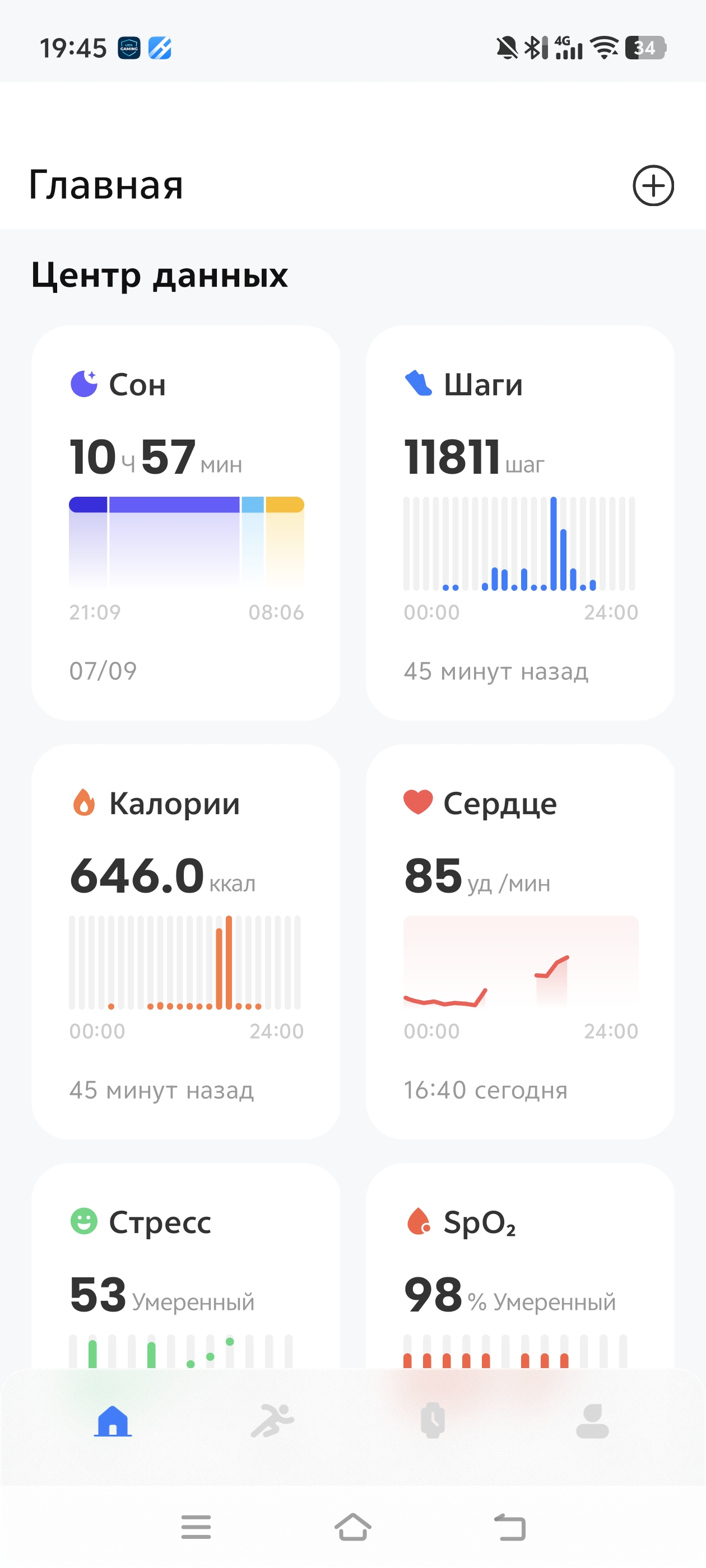Open the Сон sleep card

point(186,523)
